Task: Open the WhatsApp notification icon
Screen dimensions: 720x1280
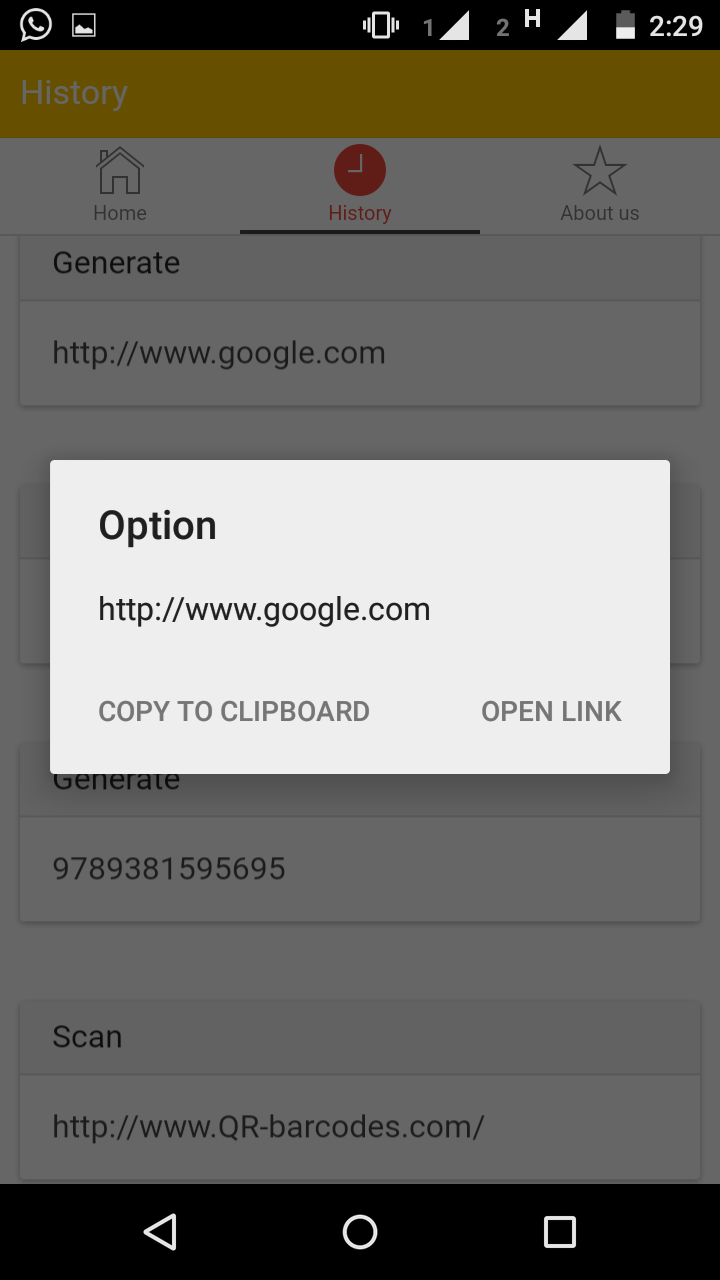Action: click(x=35, y=25)
